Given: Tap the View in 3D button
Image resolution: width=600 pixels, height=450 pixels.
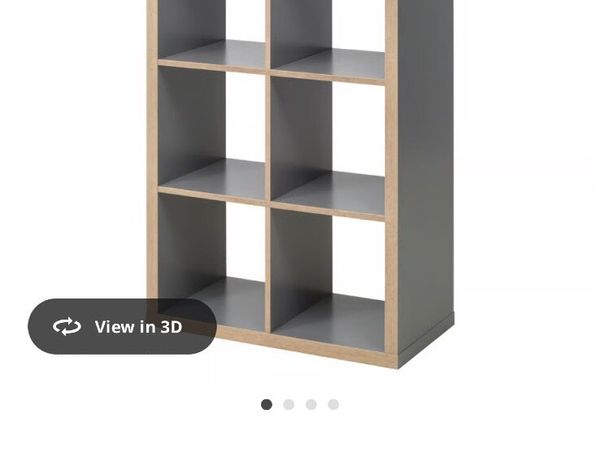Looking at the screenshot, I should pyautogui.click(x=122, y=327).
